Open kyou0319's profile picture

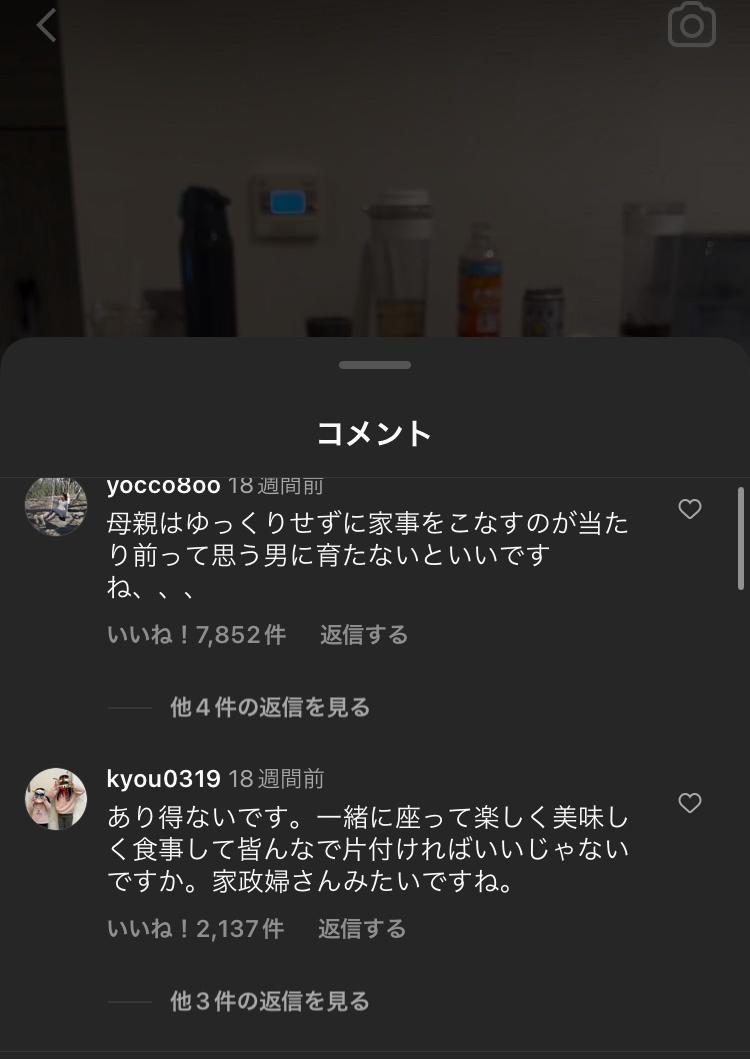[x=56, y=799]
